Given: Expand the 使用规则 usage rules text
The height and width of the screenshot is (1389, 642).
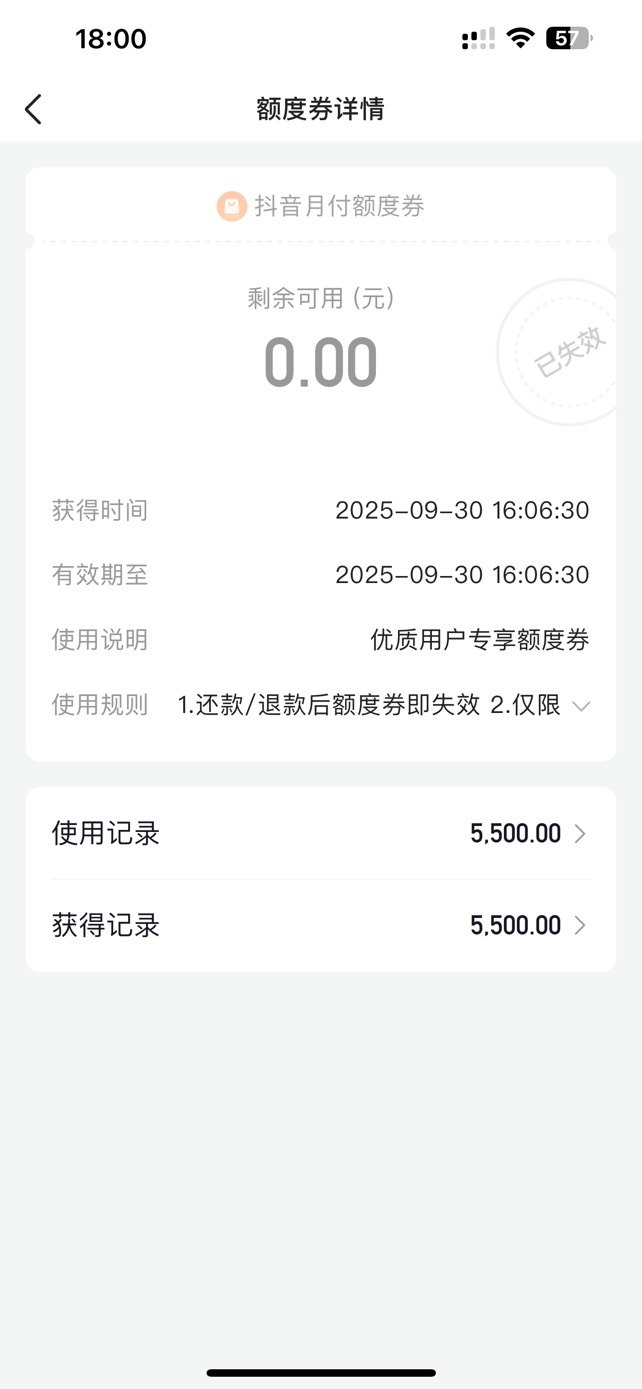Looking at the screenshot, I should [x=580, y=706].
